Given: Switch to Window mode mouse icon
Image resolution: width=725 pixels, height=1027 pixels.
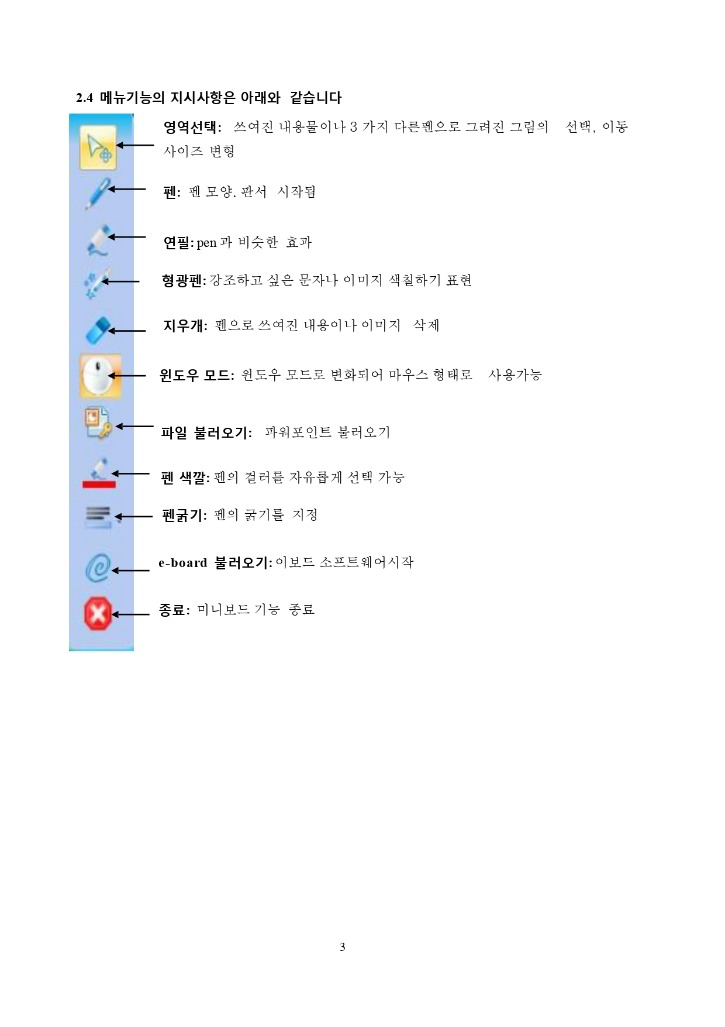Looking at the screenshot, I should tap(98, 377).
